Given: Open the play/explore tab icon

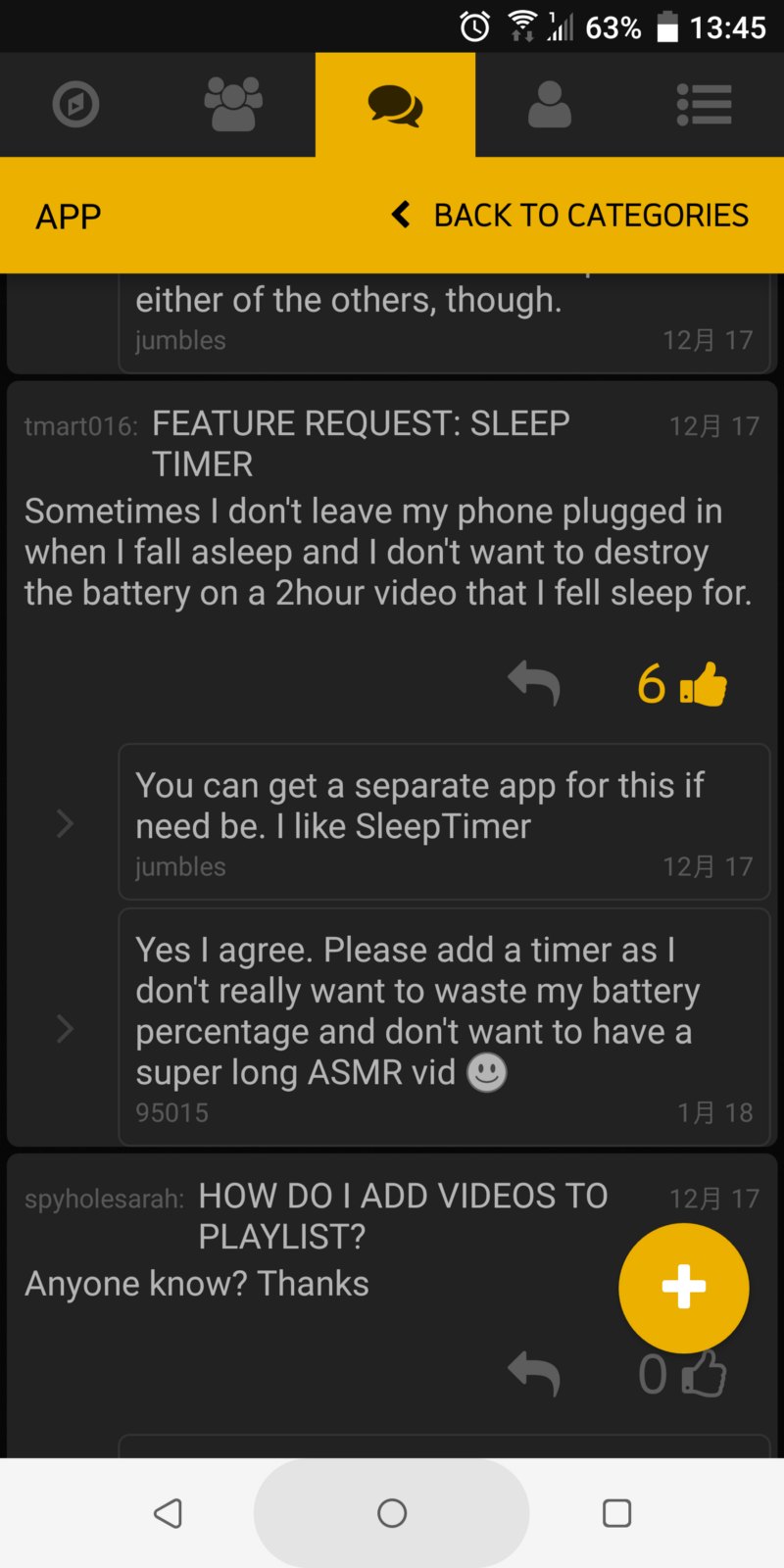Looking at the screenshot, I should point(76,104).
